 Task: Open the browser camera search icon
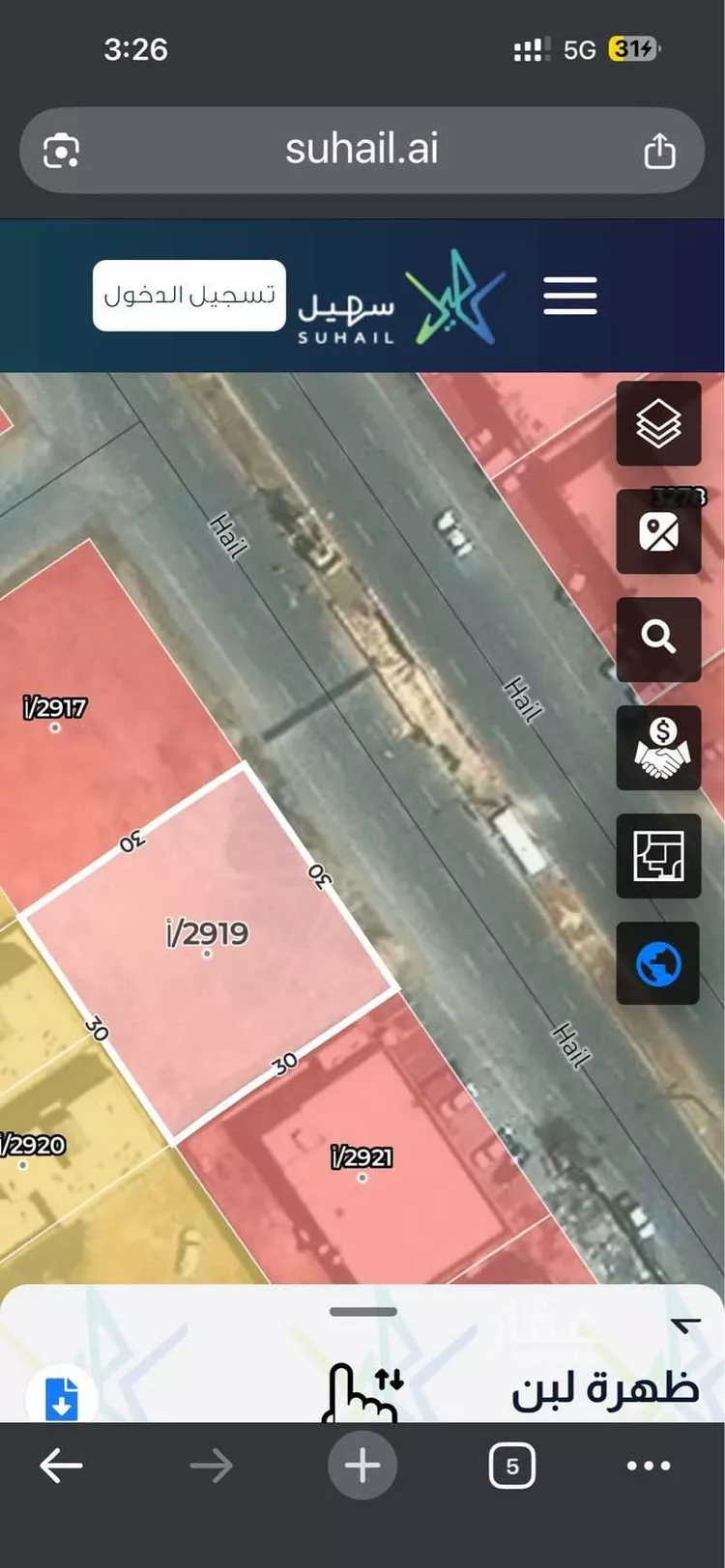click(x=61, y=151)
